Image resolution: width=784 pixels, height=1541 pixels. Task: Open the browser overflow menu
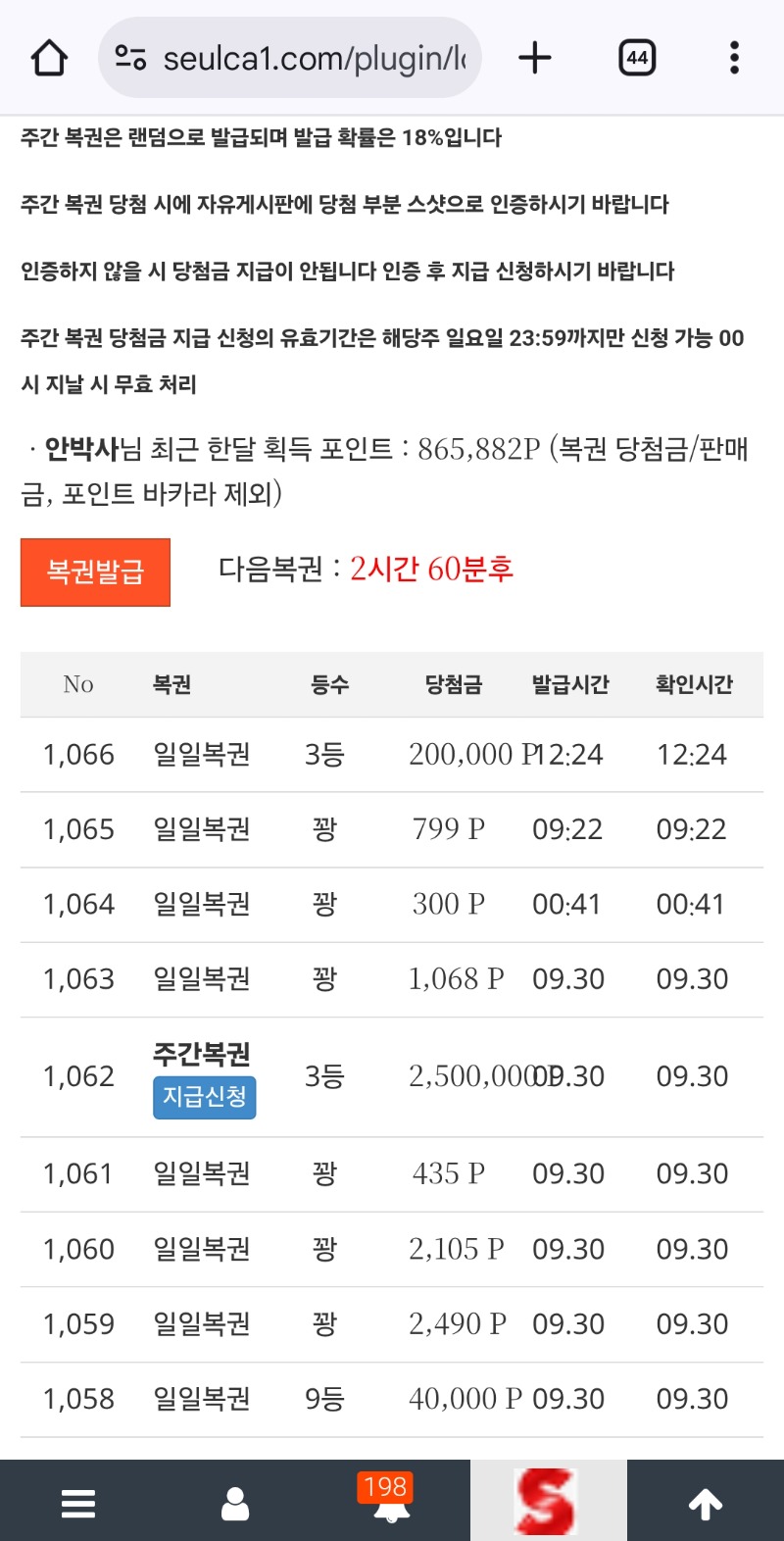click(734, 58)
